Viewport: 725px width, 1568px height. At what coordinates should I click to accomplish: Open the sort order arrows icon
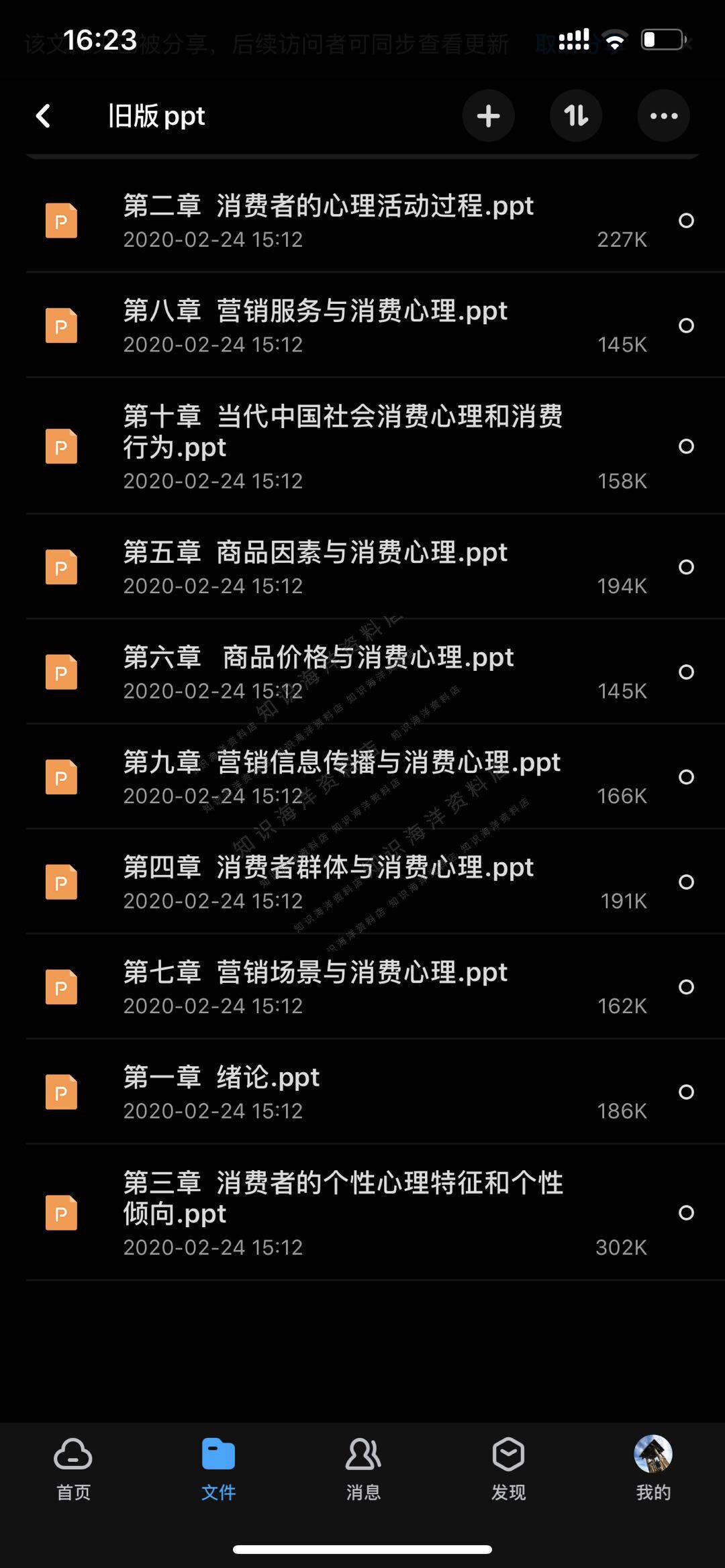[575, 116]
